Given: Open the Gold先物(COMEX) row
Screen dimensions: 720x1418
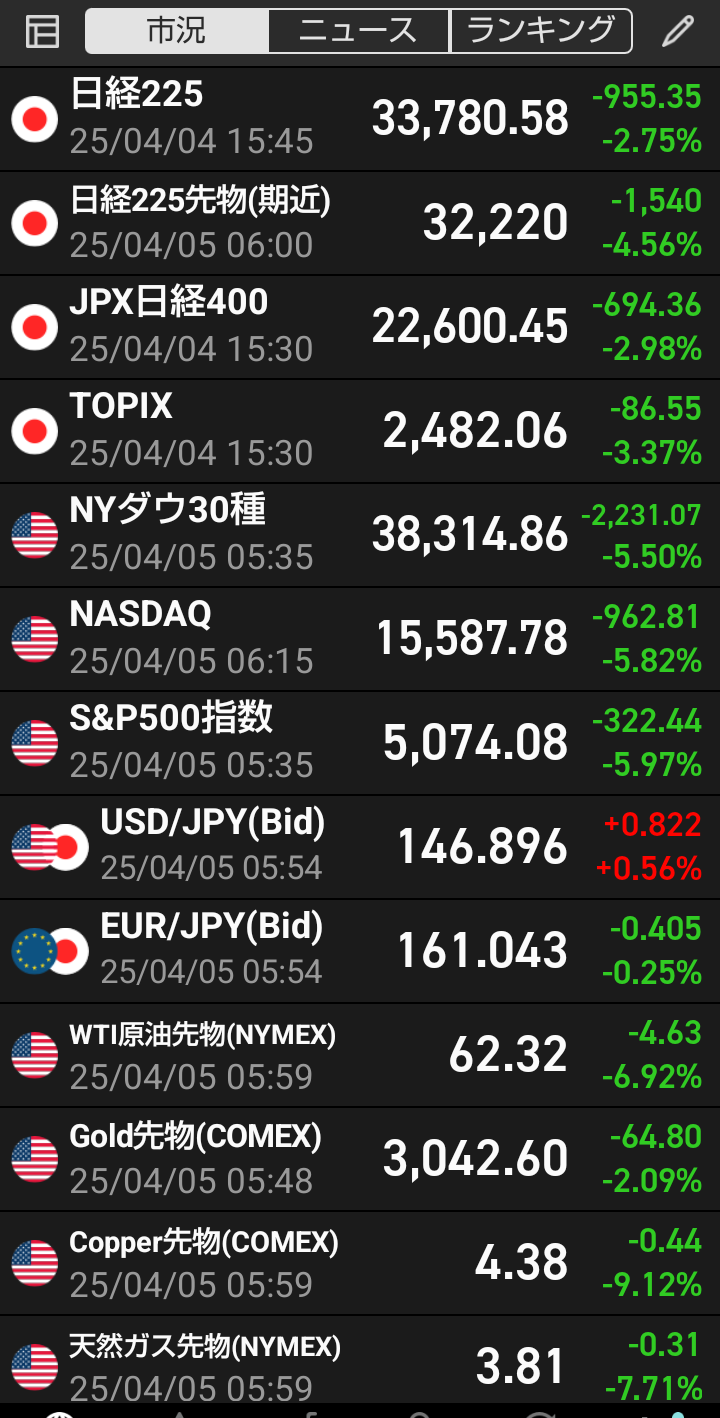Looking at the screenshot, I should click(x=360, y=1159).
